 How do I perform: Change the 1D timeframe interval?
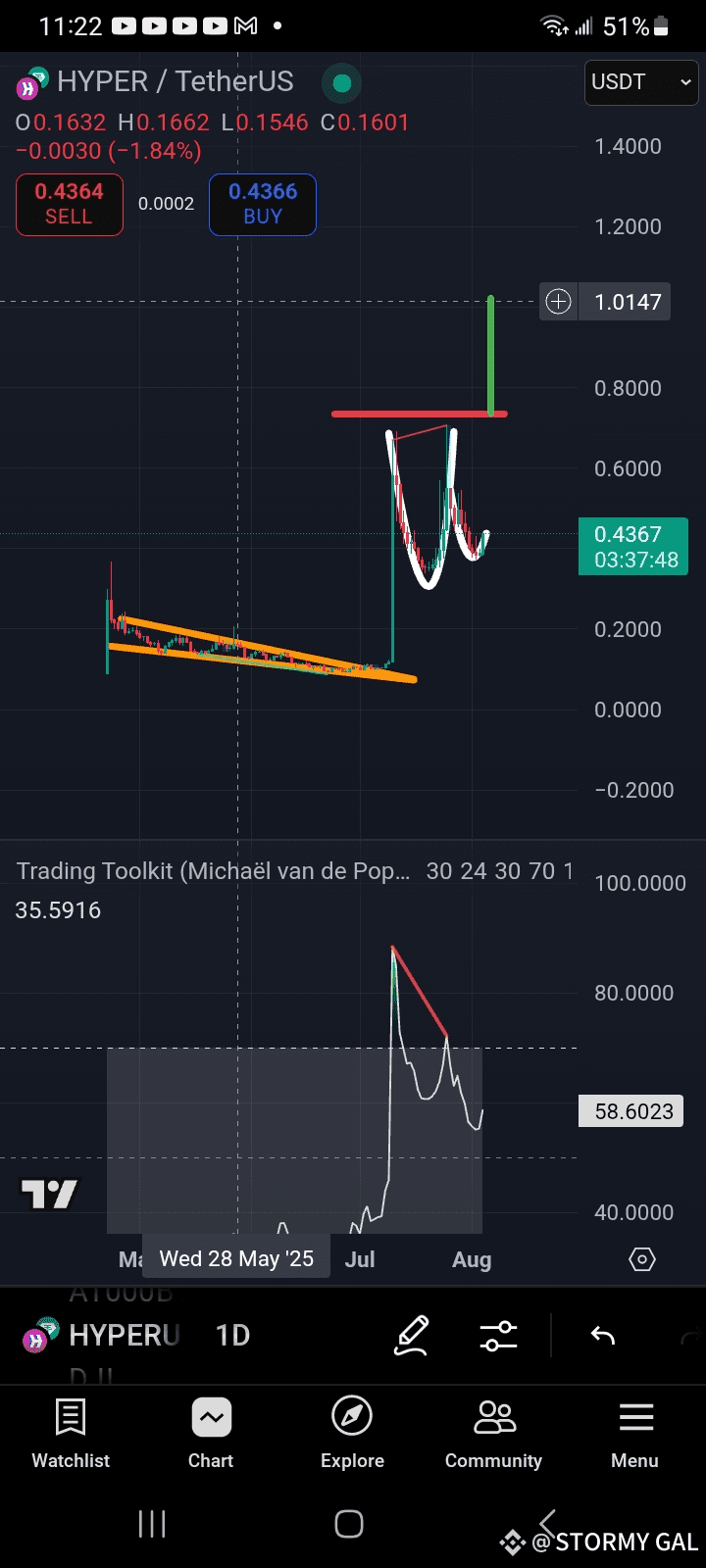[x=232, y=1335]
